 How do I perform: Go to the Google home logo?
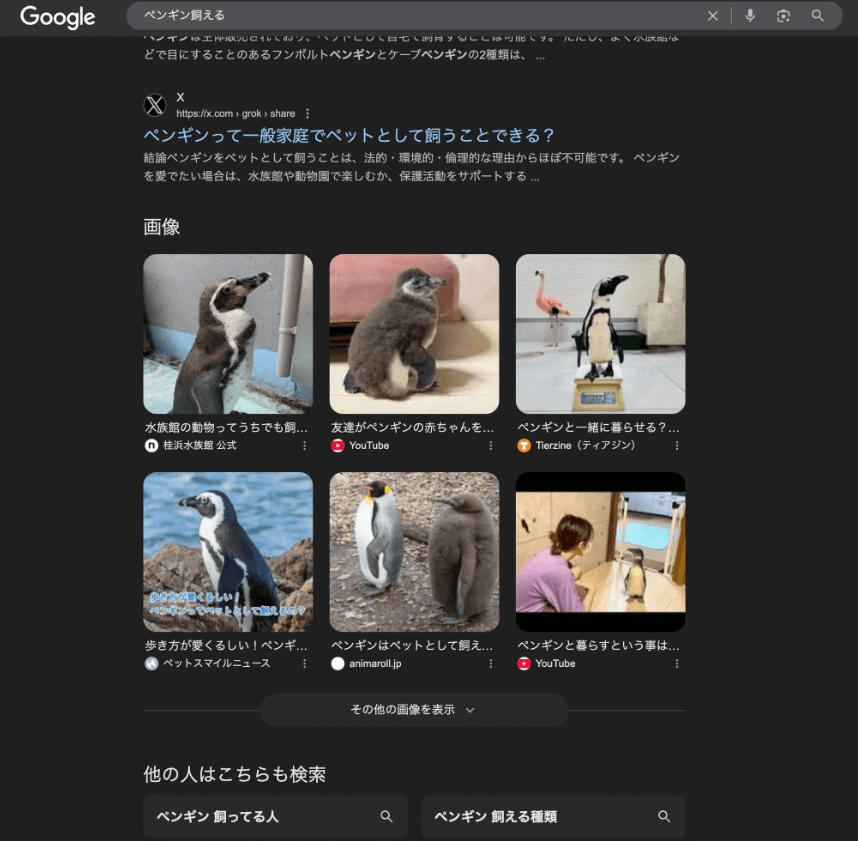click(x=57, y=17)
